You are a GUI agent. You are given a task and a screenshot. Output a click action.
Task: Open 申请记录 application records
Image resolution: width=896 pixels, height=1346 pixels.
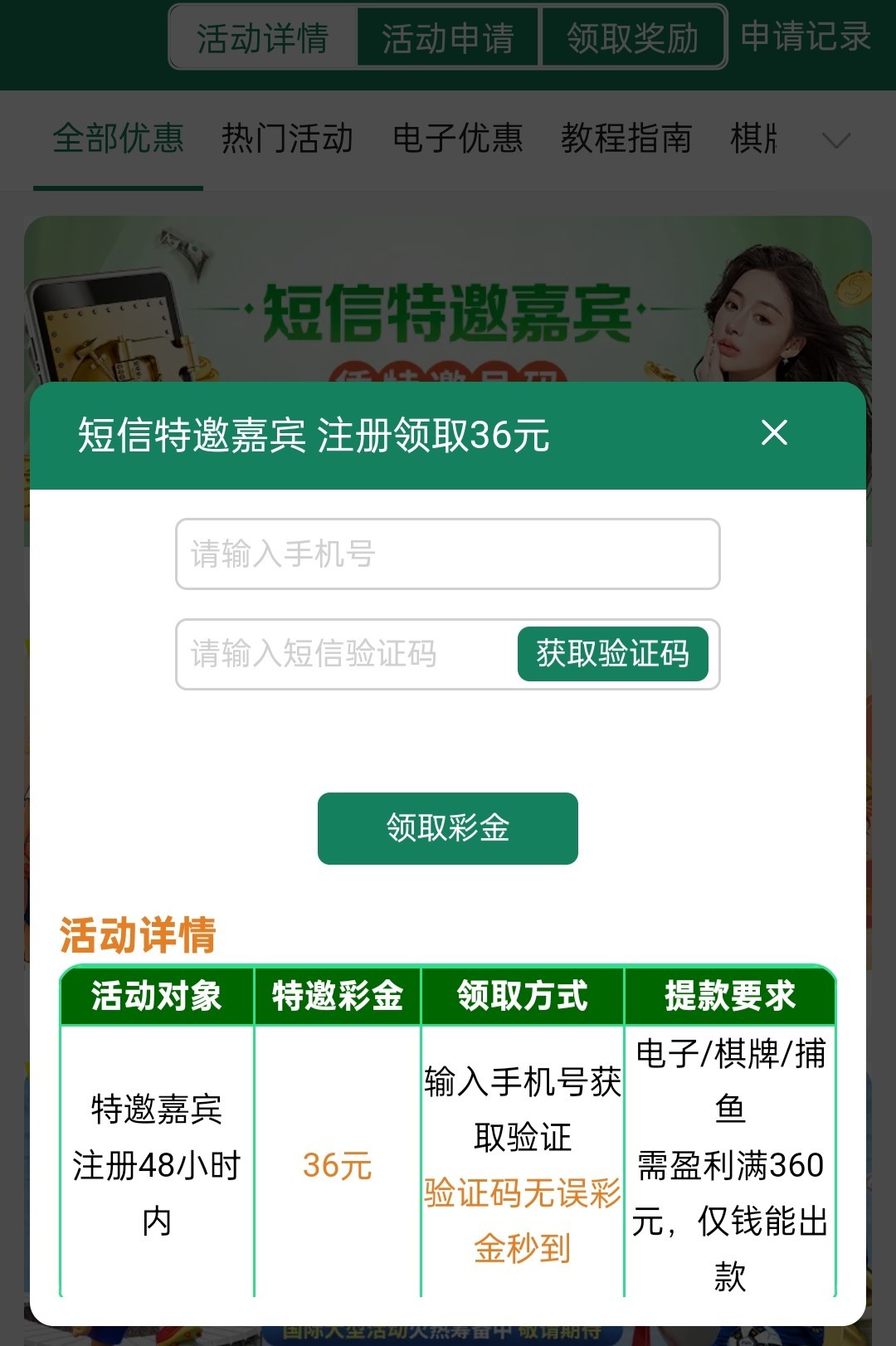(805, 37)
